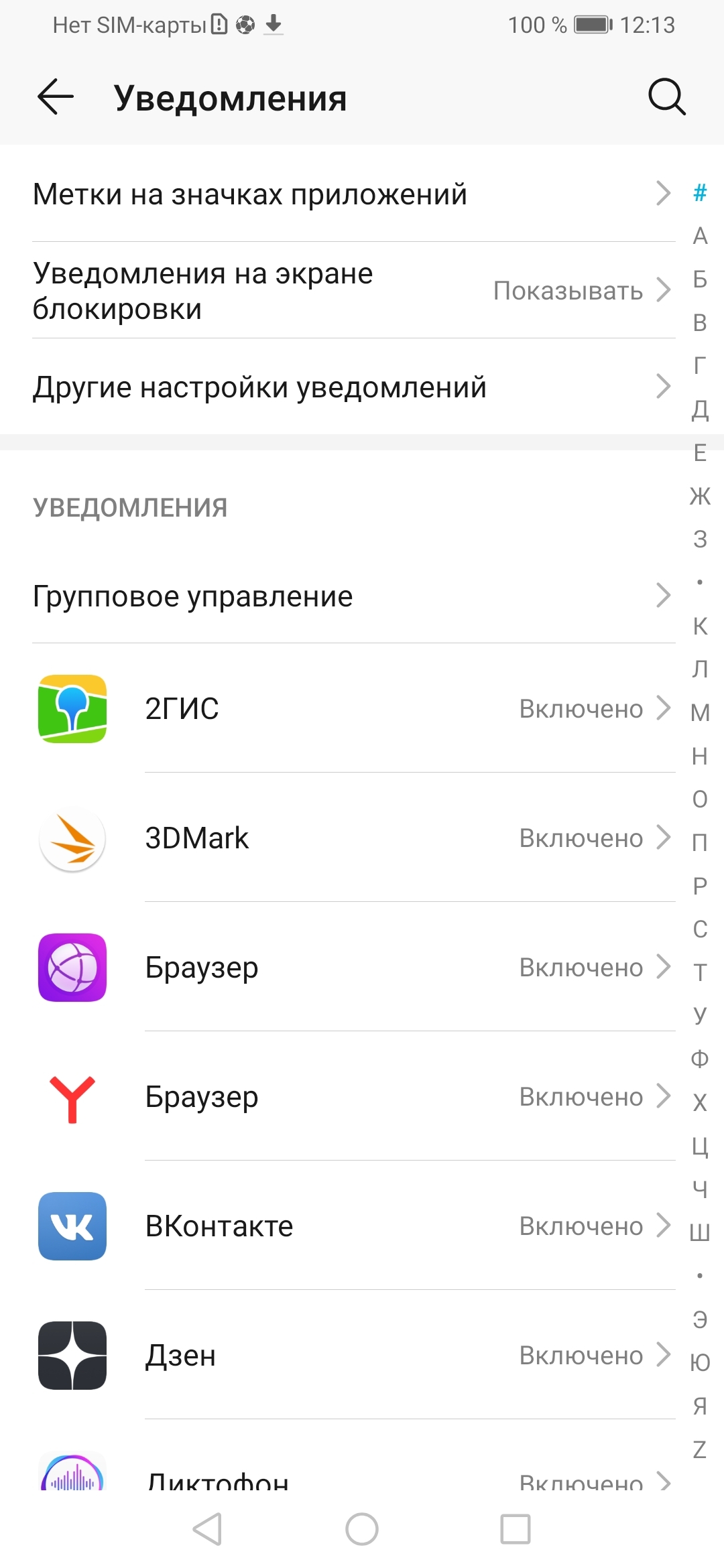Image resolution: width=724 pixels, height=1568 pixels.
Task: Open the recent apps square button
Action: (x=516, y=1529)
